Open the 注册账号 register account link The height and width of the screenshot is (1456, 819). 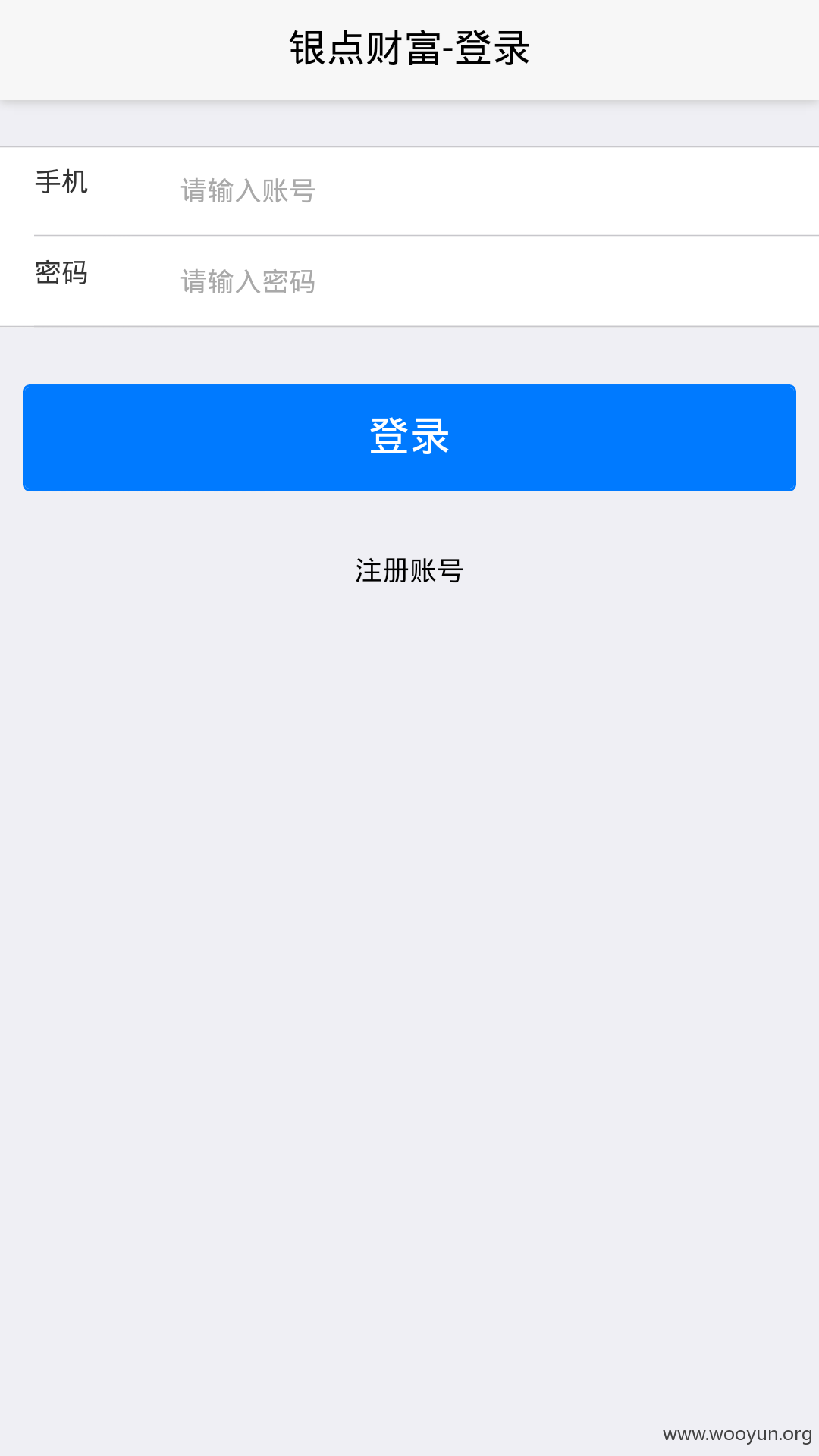coord(409,571)
